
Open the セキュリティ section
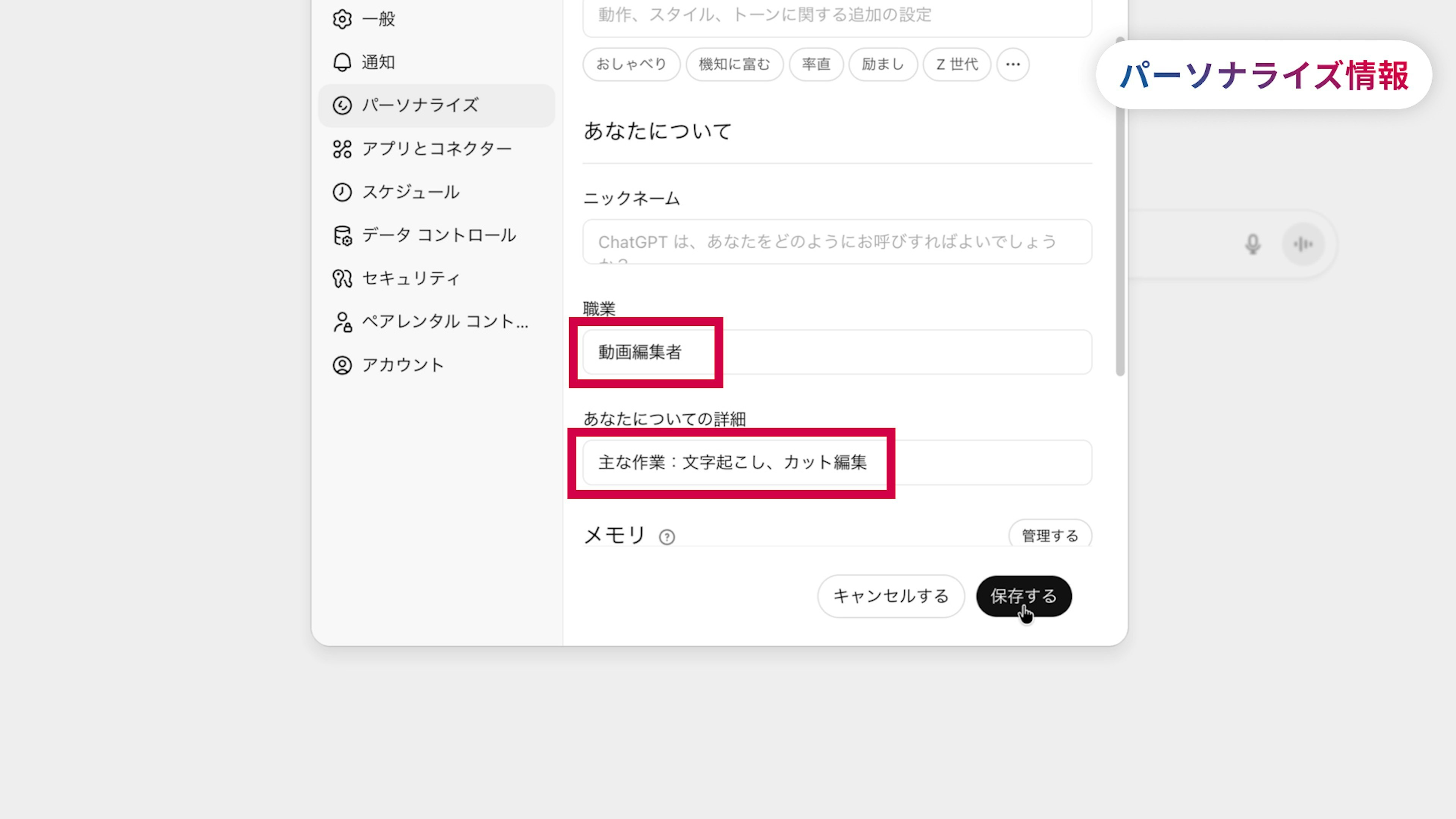[410, 279]
